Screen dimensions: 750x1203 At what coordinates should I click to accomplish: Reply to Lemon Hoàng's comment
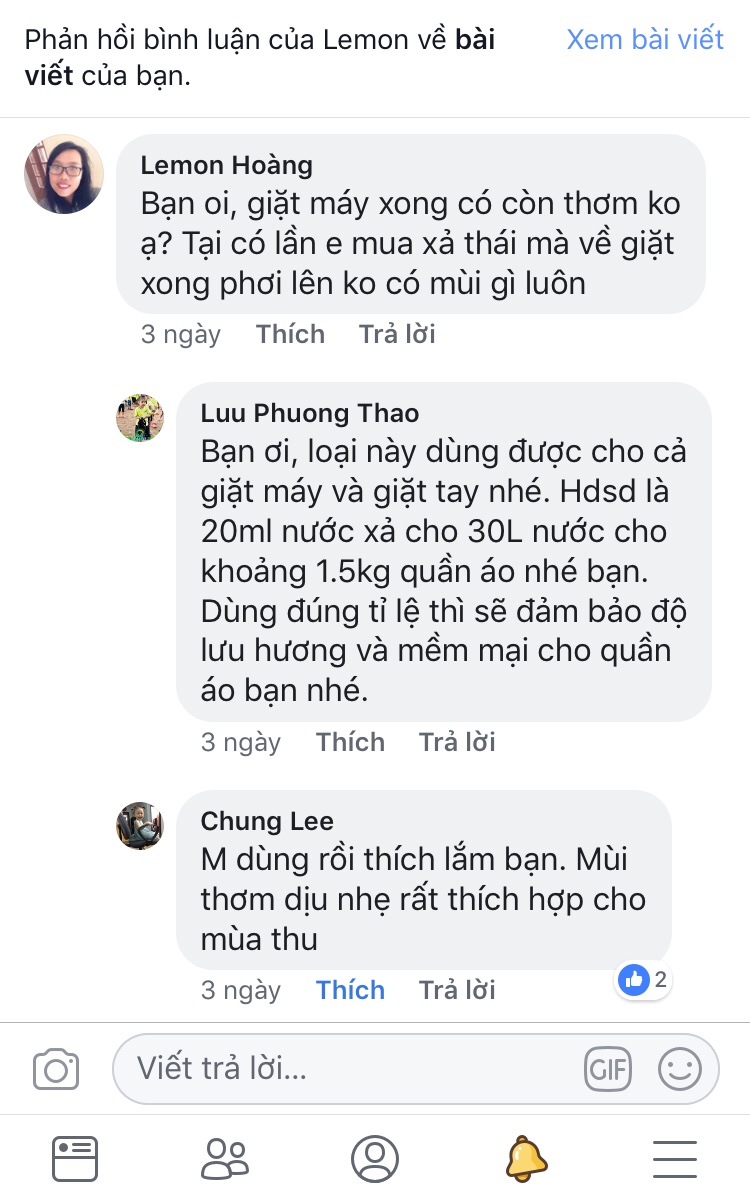[x=397, y=334]
